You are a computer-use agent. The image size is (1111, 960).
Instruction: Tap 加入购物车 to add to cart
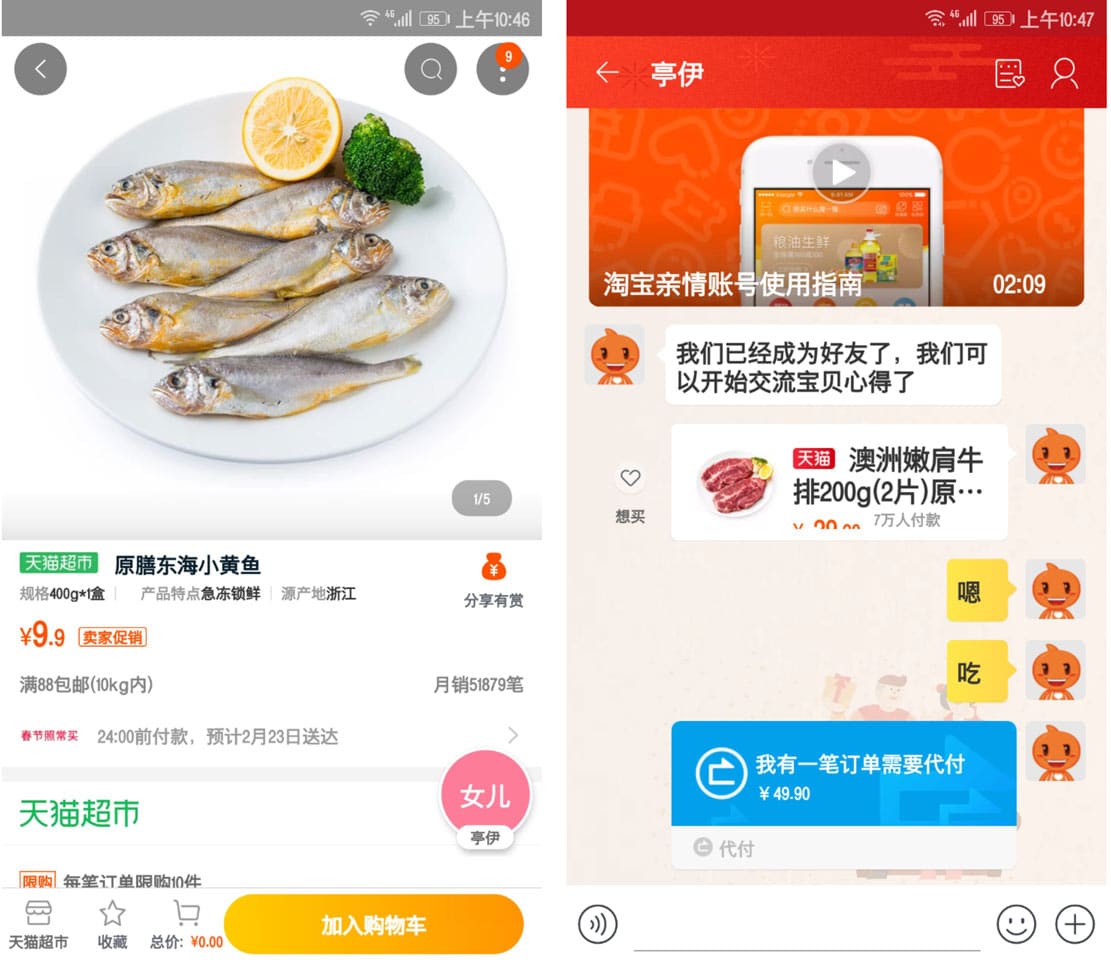pos(373,925)
